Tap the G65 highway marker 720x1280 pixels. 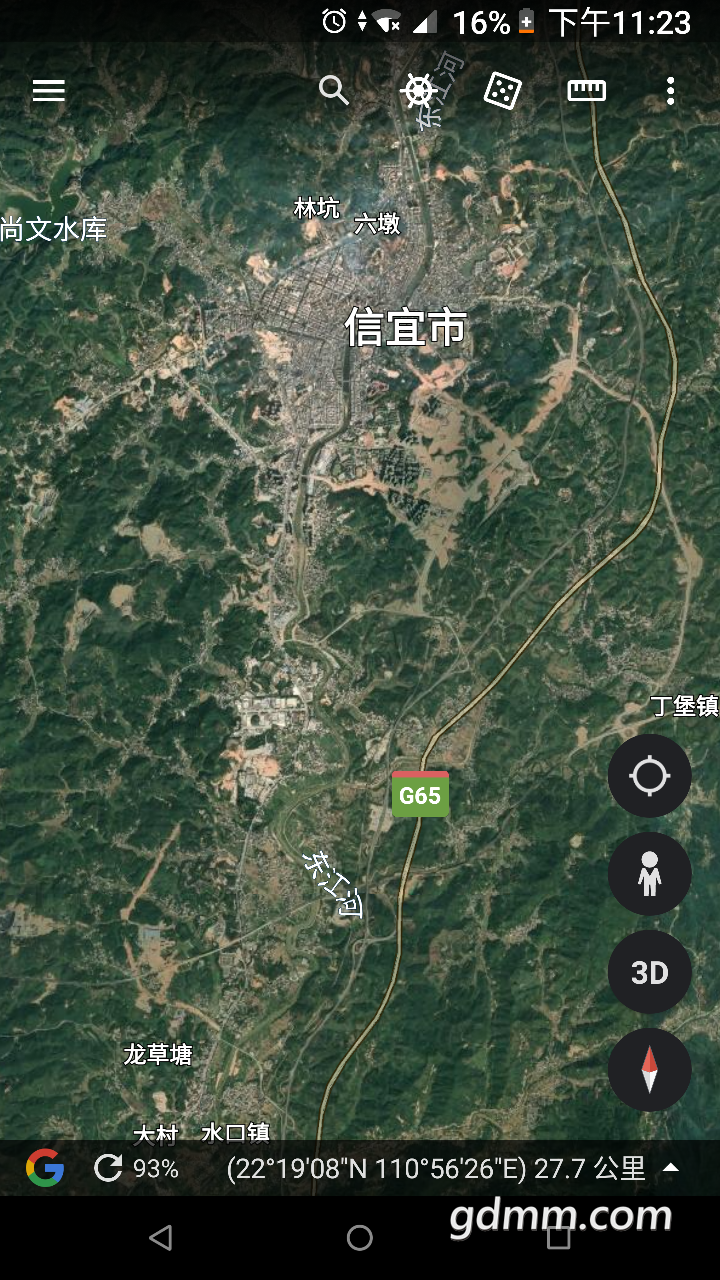tap(420, 795)
